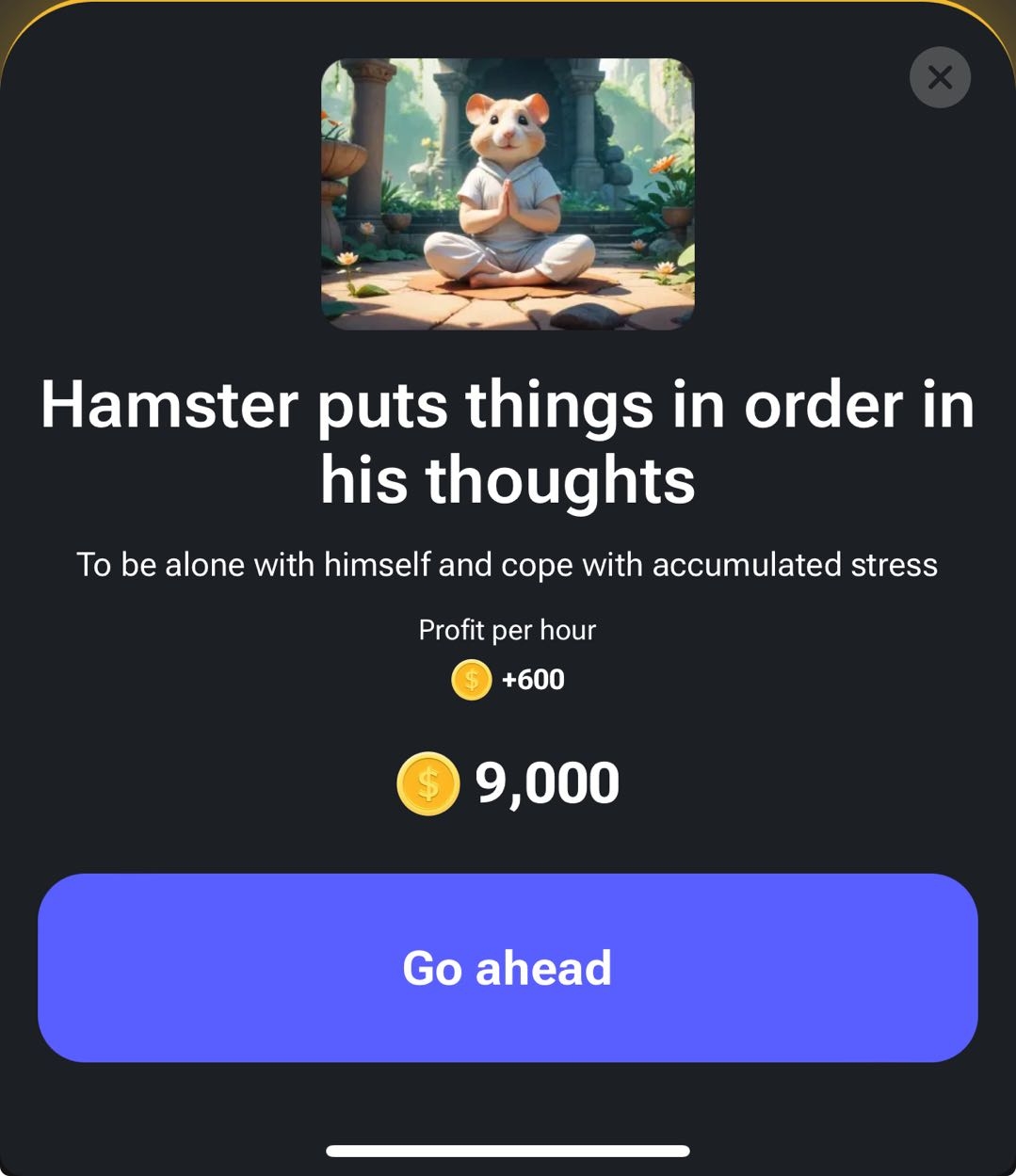The width and height of the screenshot is (1016, 1176).
Task: Click the stress-coping description text
Action: coord(508,565)
